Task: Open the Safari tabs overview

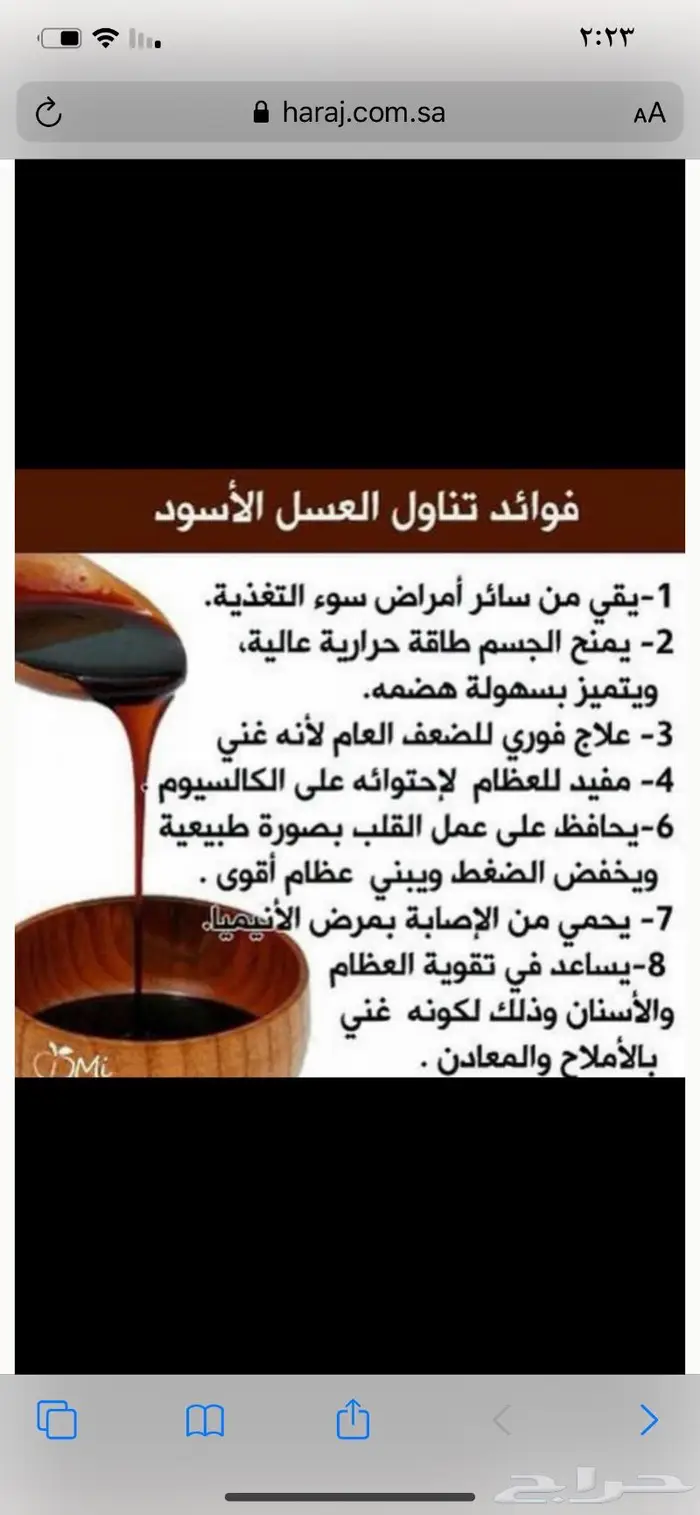Action: 57,1420
